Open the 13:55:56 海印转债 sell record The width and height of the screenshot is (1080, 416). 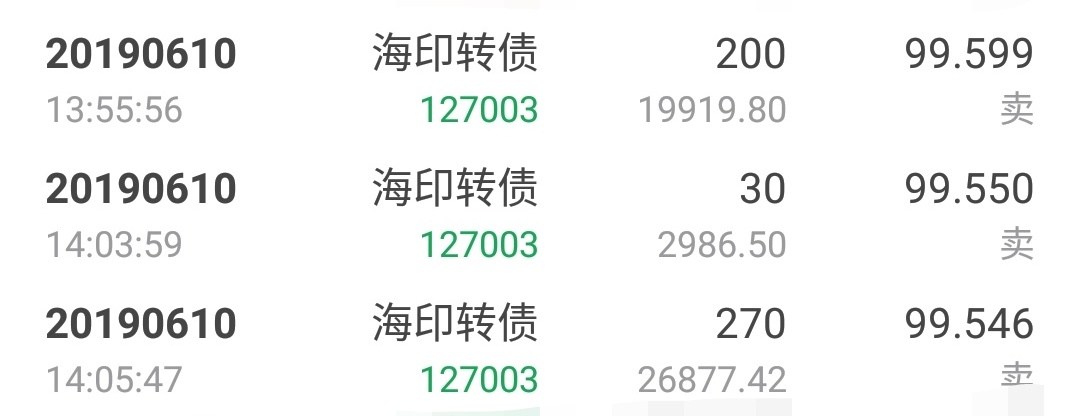click(540, 80)
